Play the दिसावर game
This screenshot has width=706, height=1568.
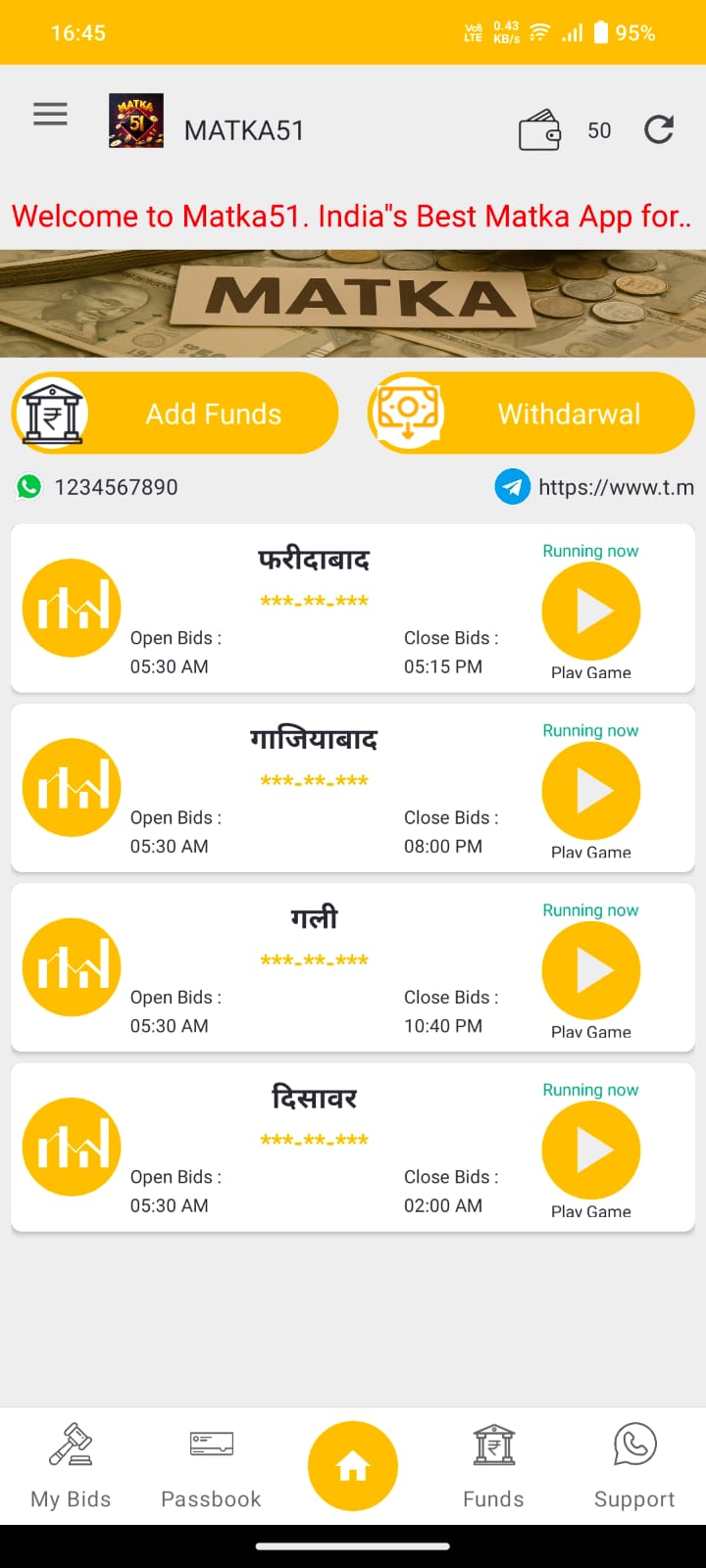(x=590, y=1150)
